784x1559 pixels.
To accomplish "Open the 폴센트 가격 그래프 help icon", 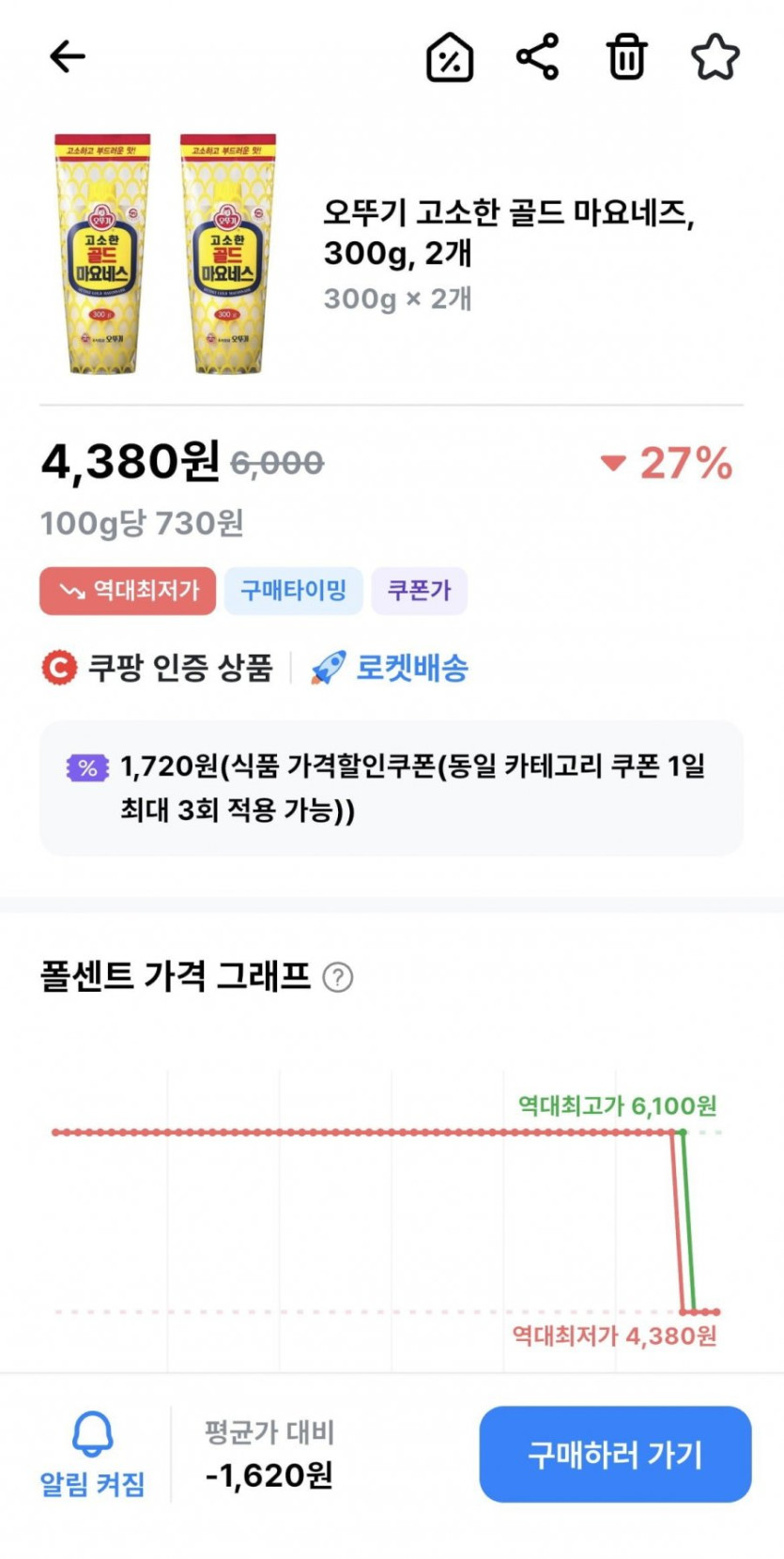I will 338,978.
